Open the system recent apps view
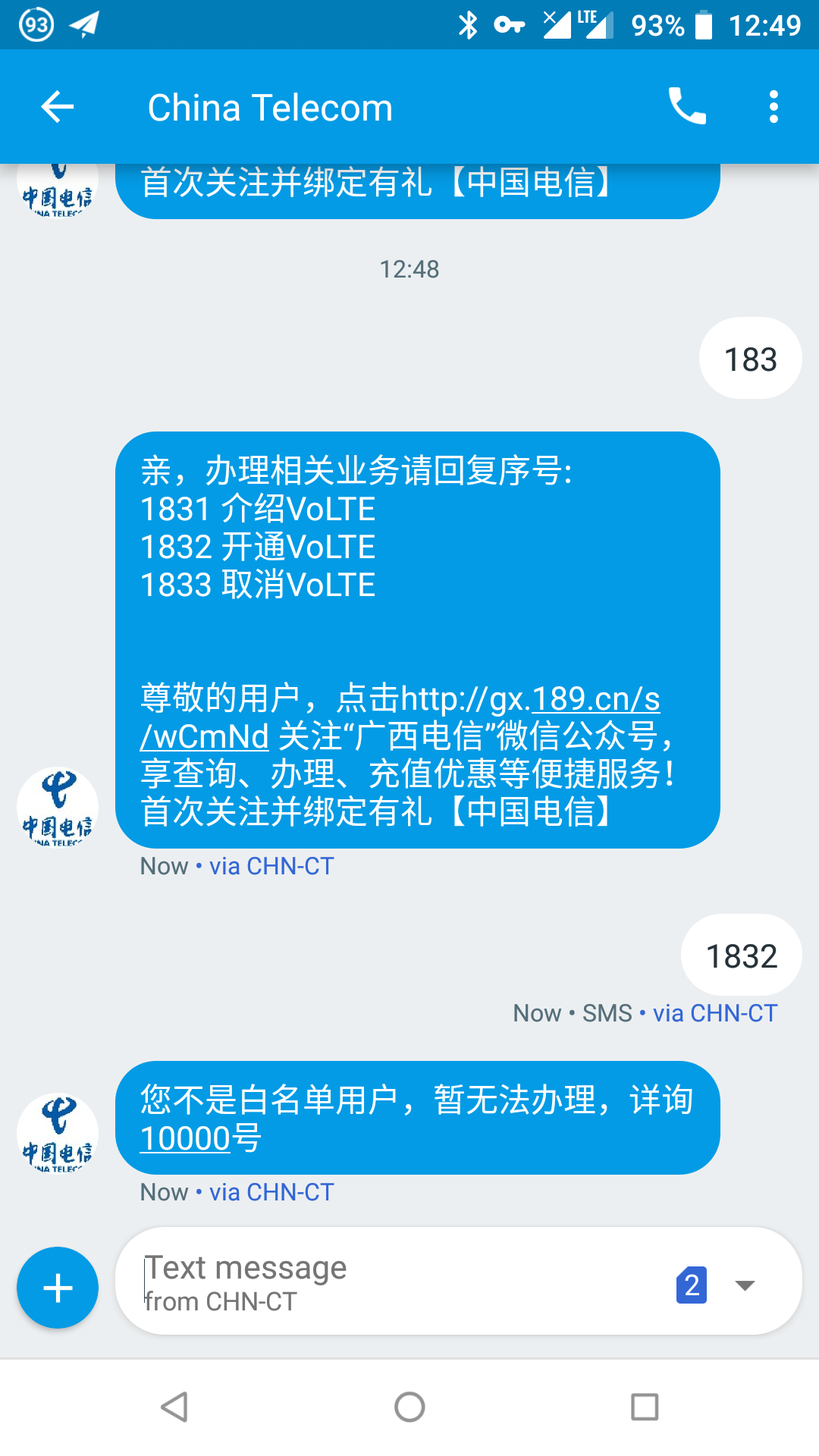819x1456 pixels. click(645, 1407)
